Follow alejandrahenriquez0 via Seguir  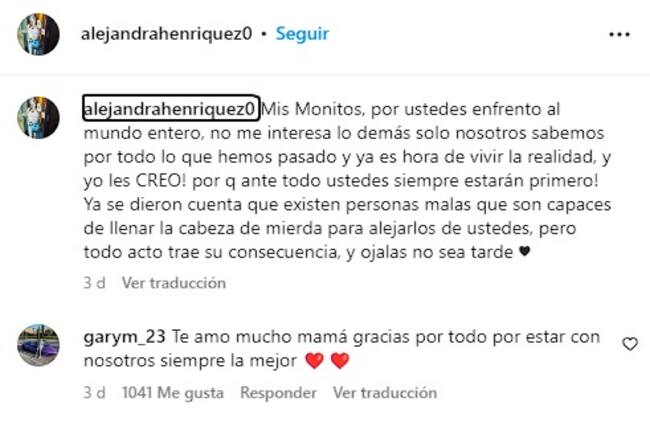pyautogui.click(x=301, y=34)
